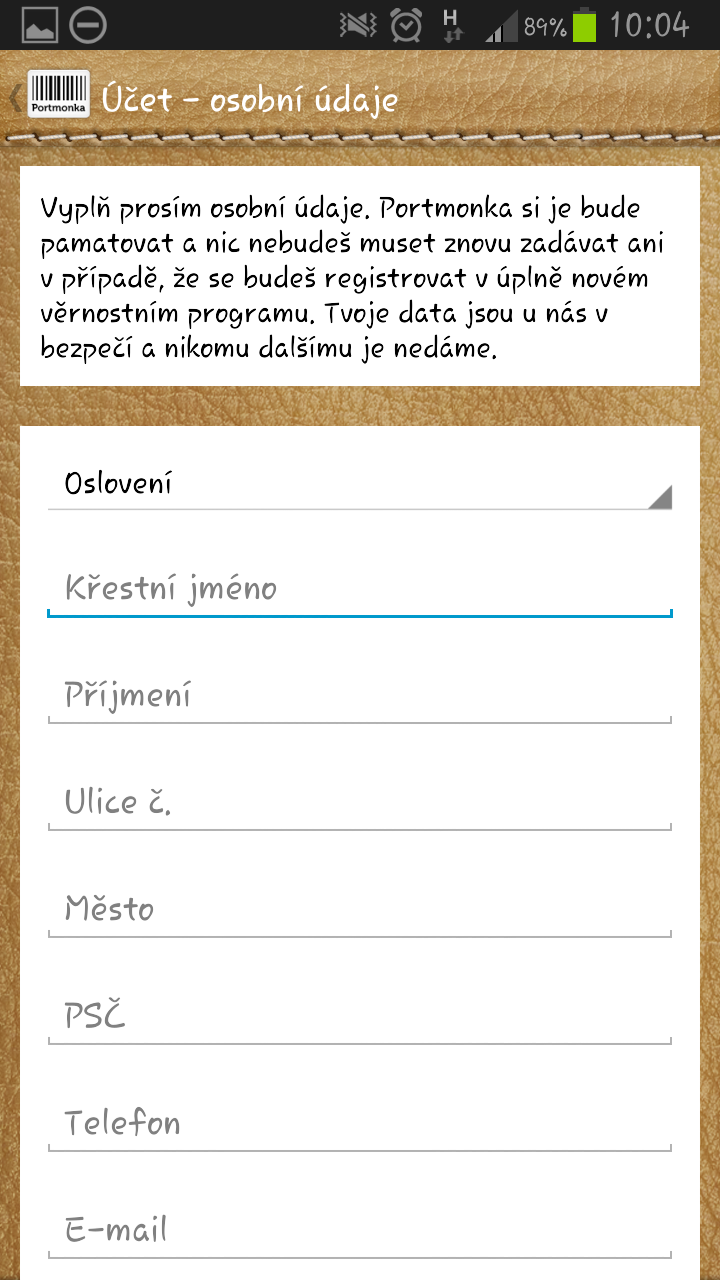Tap the Příjmení text field

coord(360,695)
